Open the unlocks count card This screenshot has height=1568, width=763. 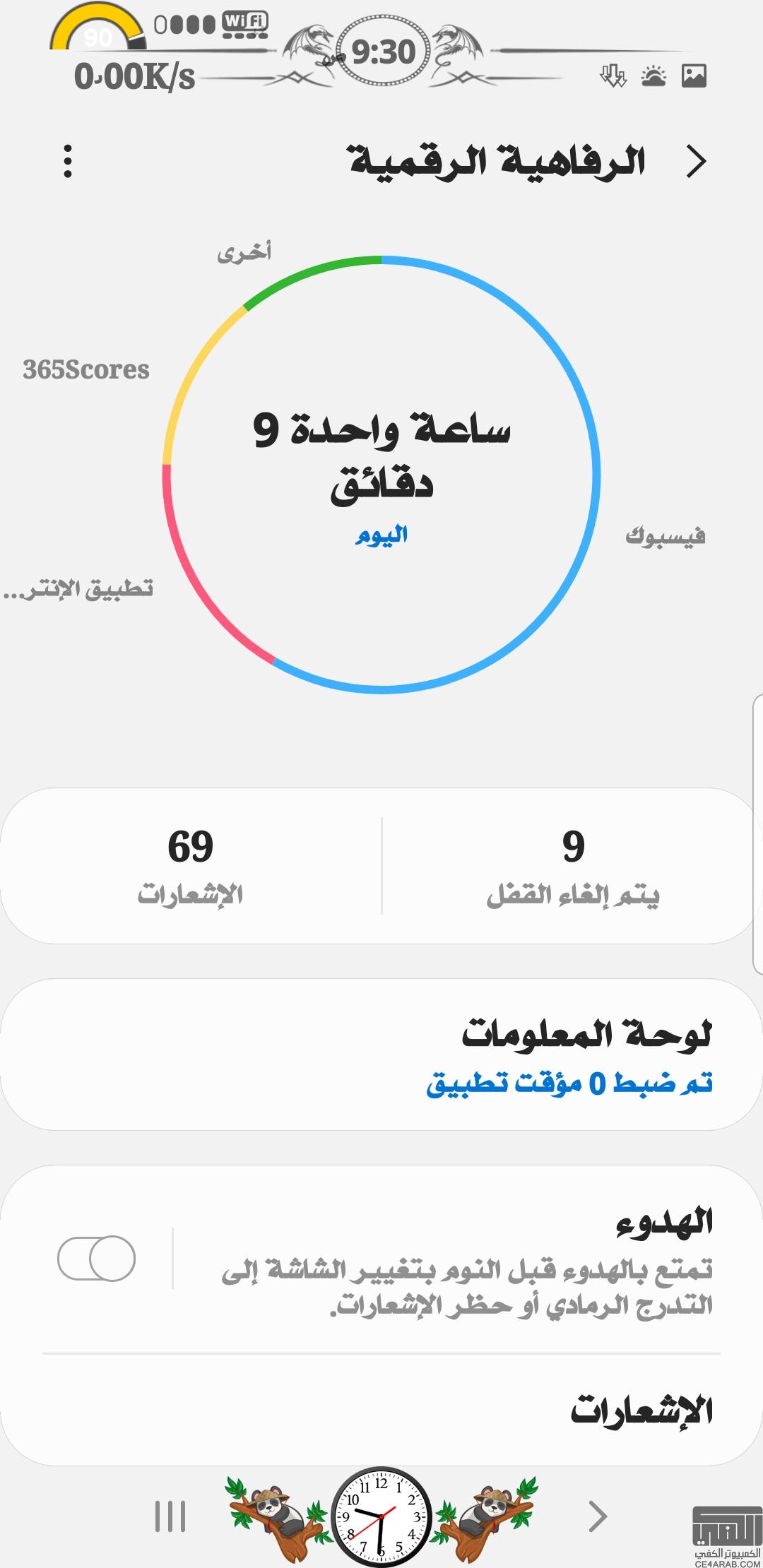click(x=573, y=866)
